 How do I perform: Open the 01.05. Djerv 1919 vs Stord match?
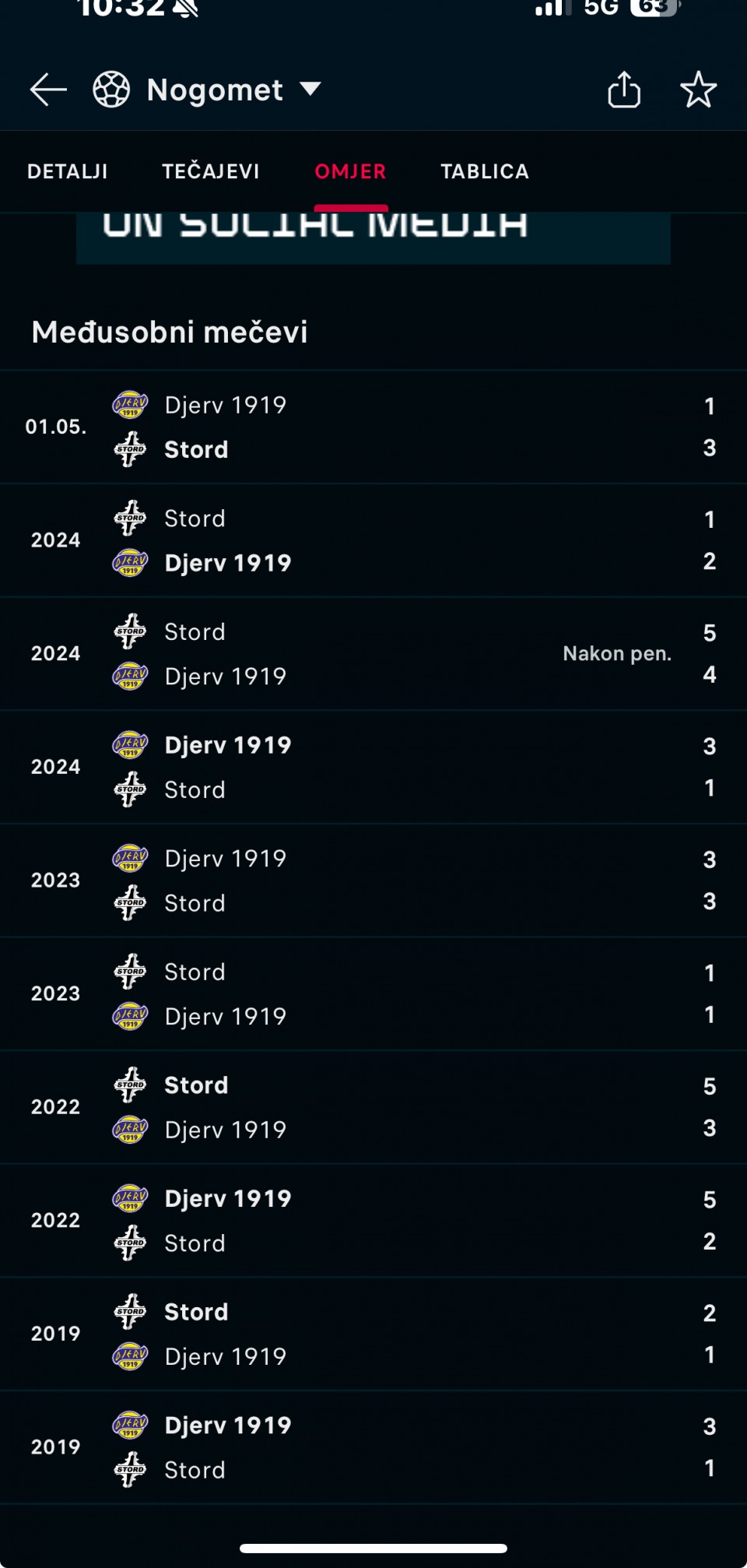point(373,427)
